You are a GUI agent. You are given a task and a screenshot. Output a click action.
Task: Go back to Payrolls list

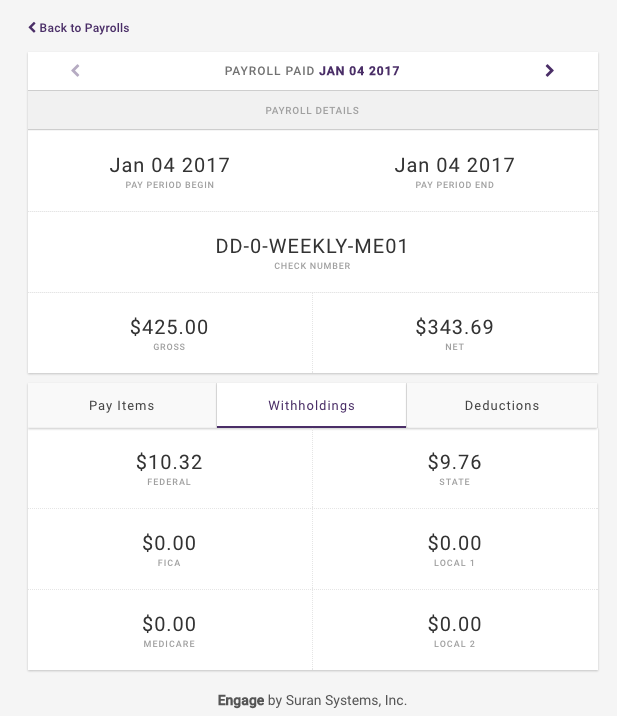coord(79,28)
